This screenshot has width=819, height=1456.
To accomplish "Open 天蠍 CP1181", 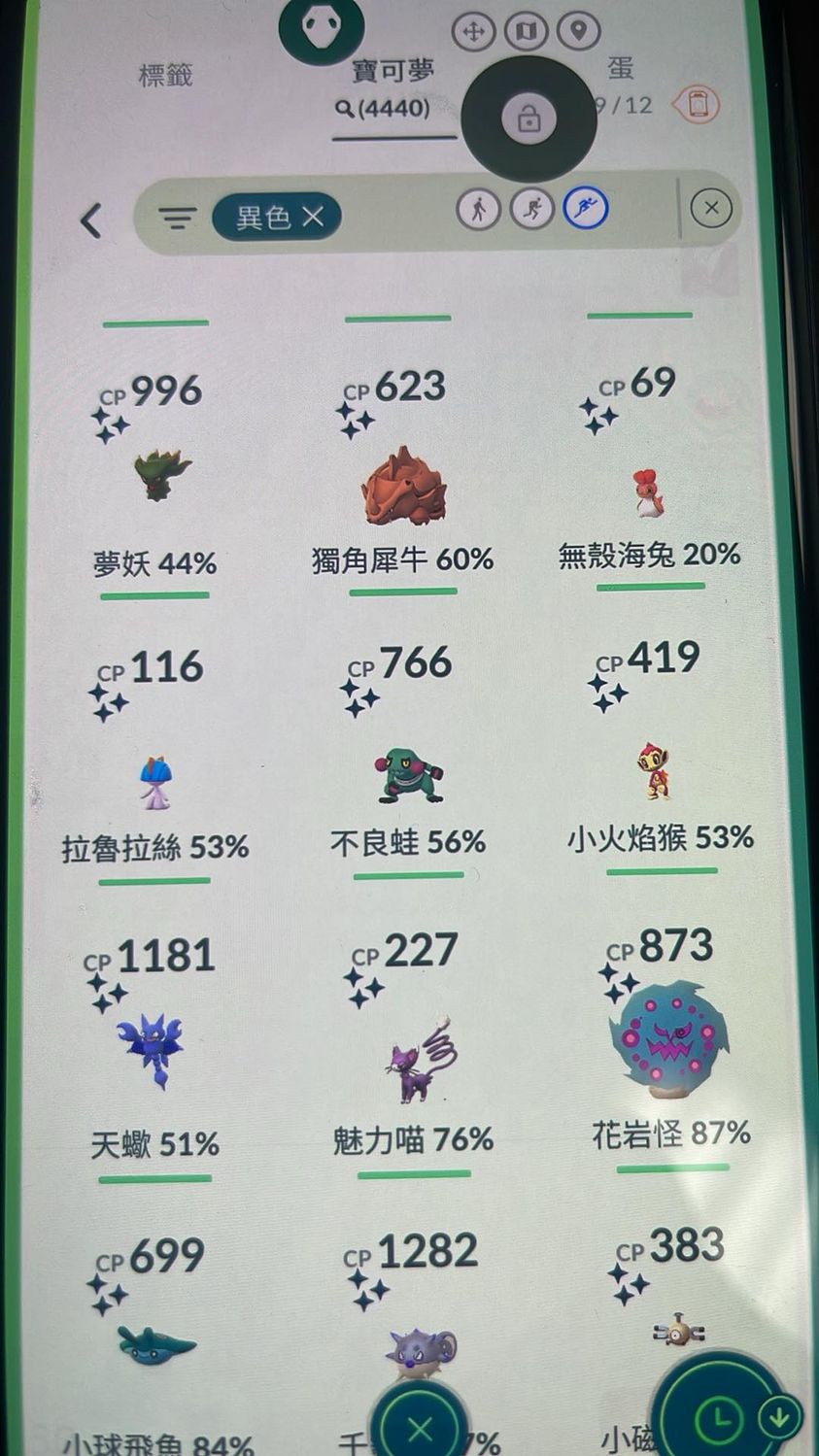I will [152, 1051].
